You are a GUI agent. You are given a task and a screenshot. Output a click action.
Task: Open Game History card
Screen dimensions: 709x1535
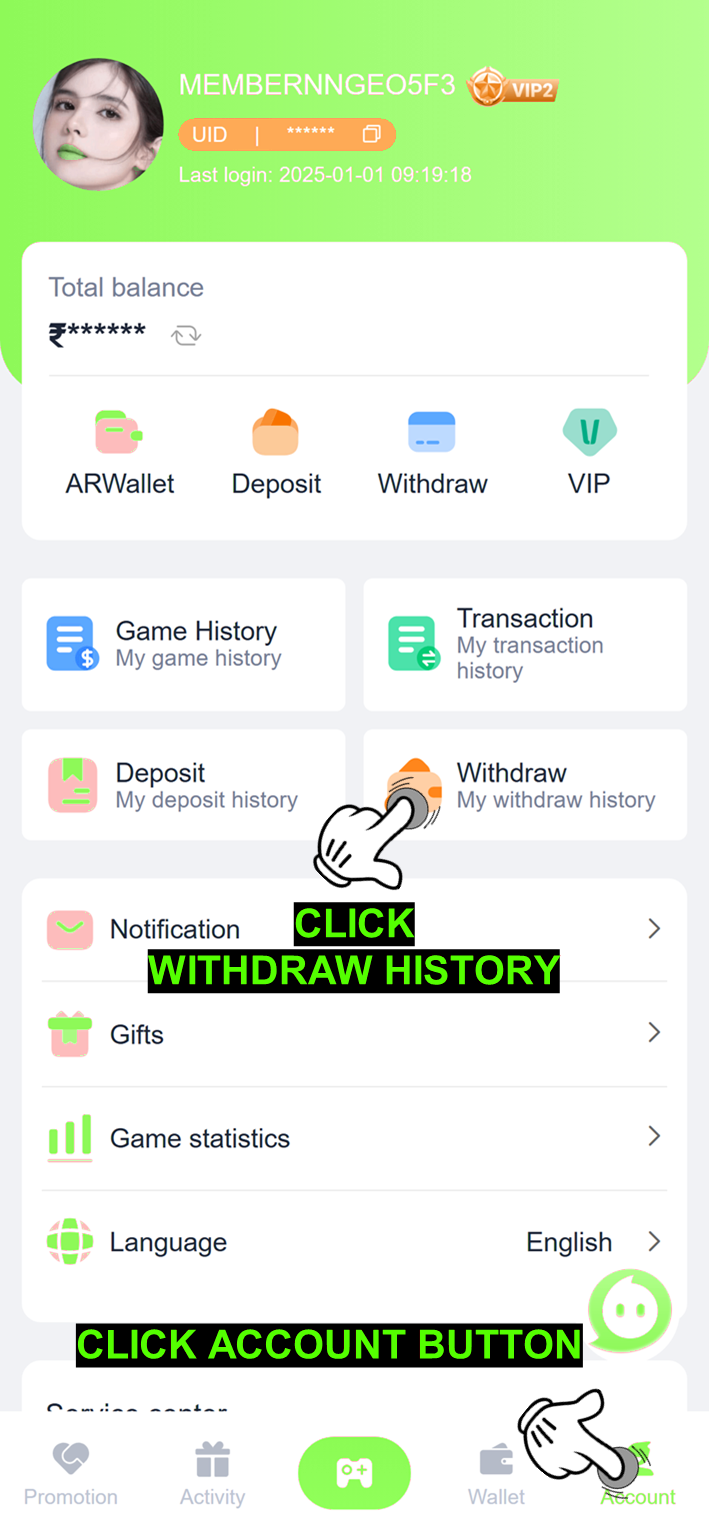pyautogui.click(x=184, y=644)
